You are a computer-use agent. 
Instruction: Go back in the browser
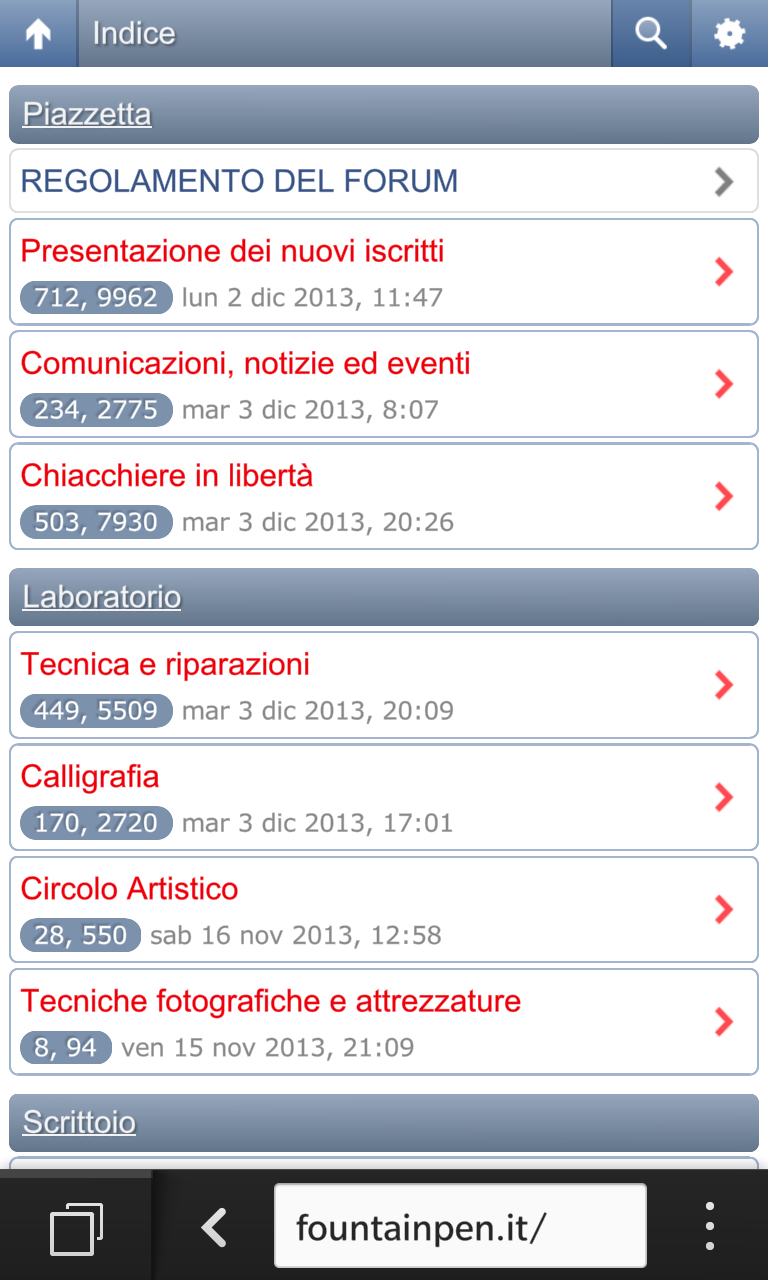point(214,1227)
